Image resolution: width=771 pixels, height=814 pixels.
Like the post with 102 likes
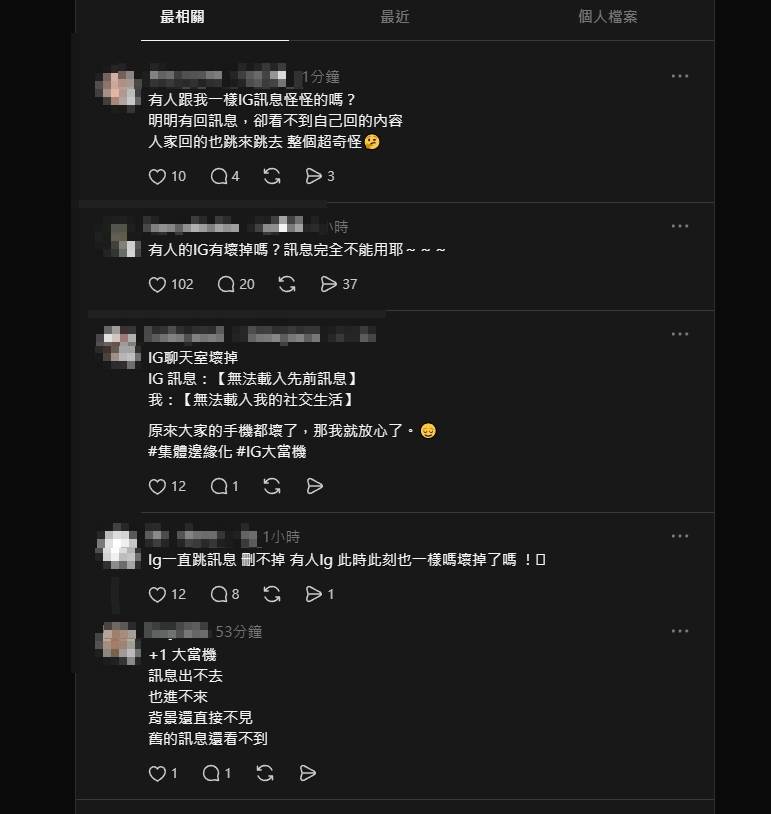(157, 284)
